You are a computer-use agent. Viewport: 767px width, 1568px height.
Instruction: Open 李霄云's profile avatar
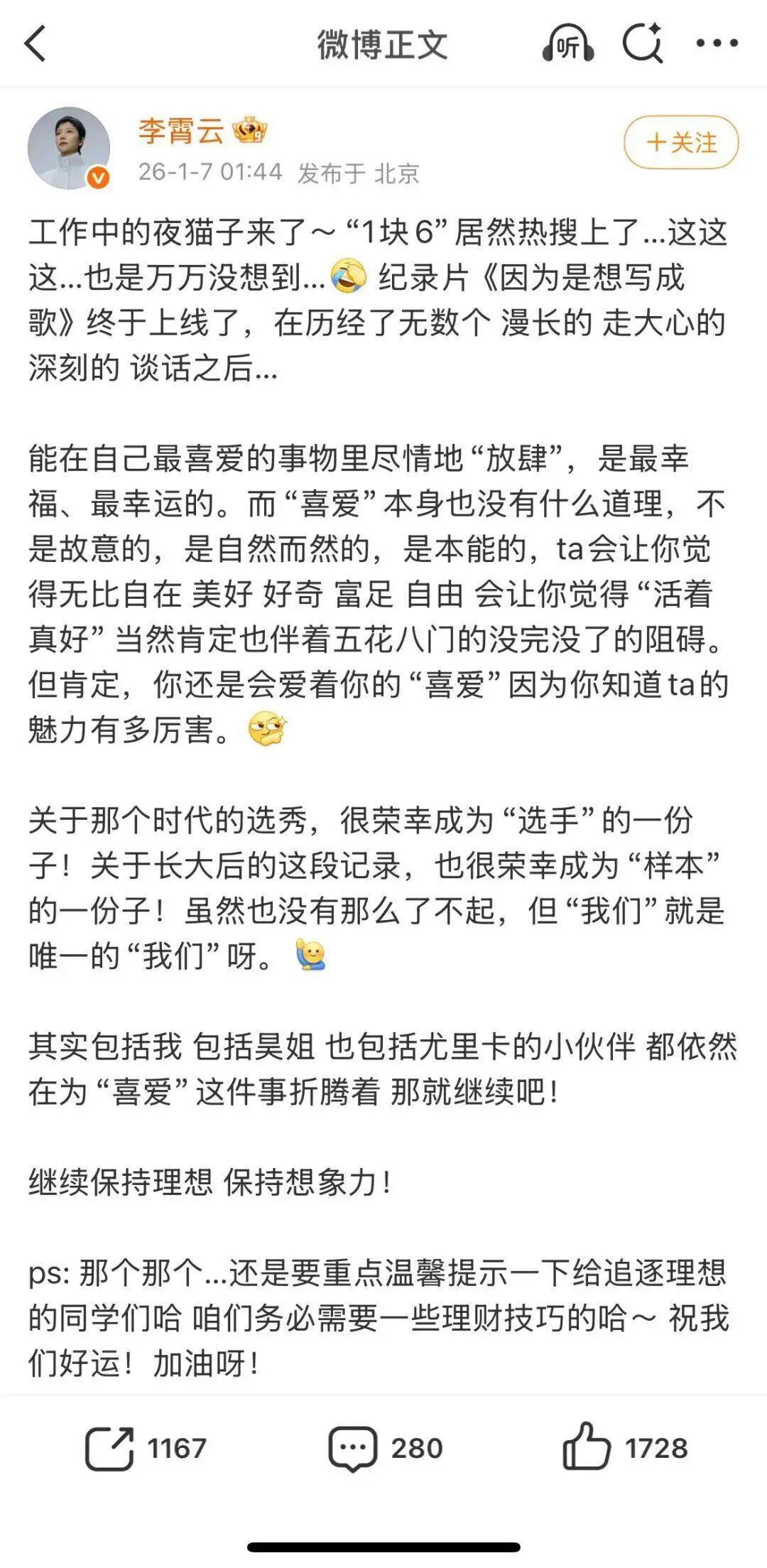69,148
